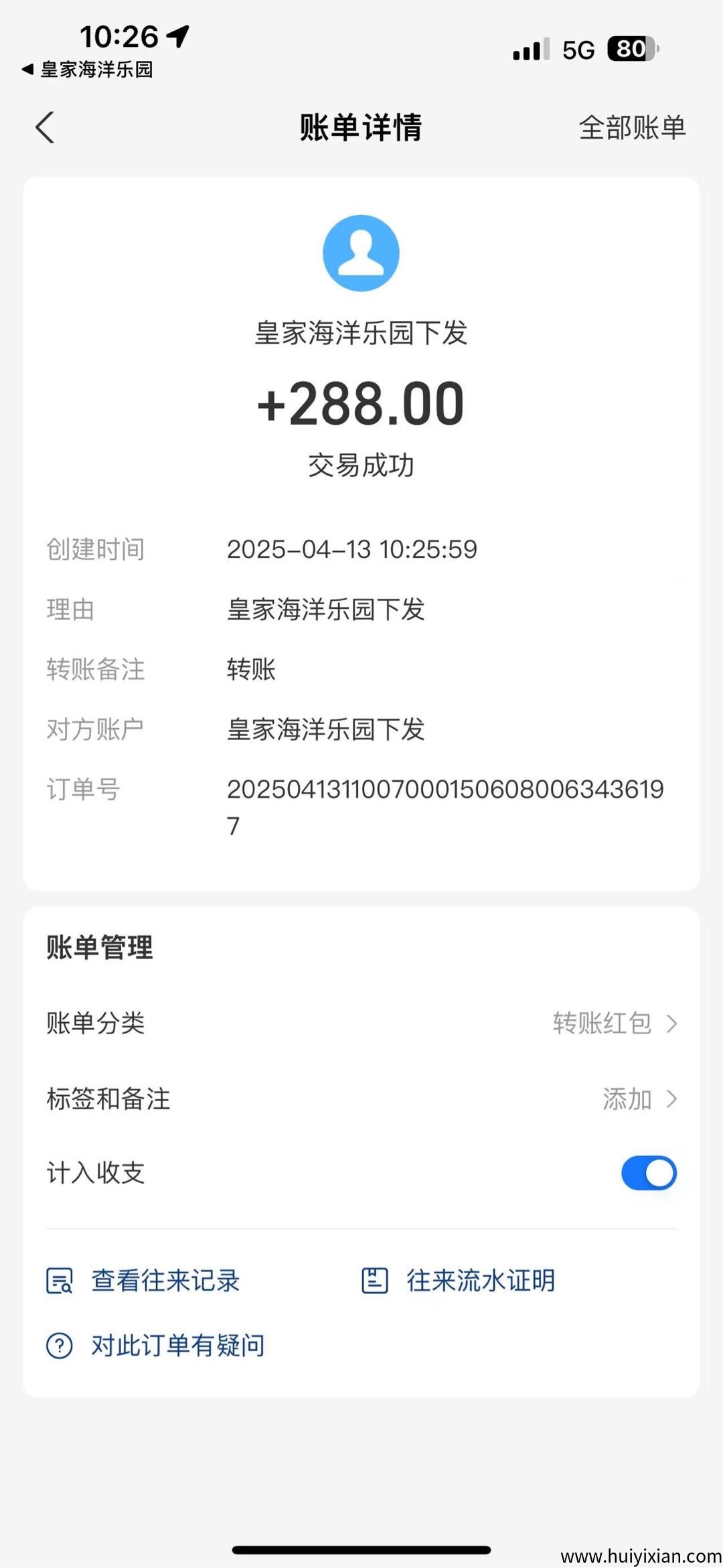The height and width of the screenshot is (1568, 723).
Task: Enable the income tracking switch
Action: click(x=647, y=1173)
